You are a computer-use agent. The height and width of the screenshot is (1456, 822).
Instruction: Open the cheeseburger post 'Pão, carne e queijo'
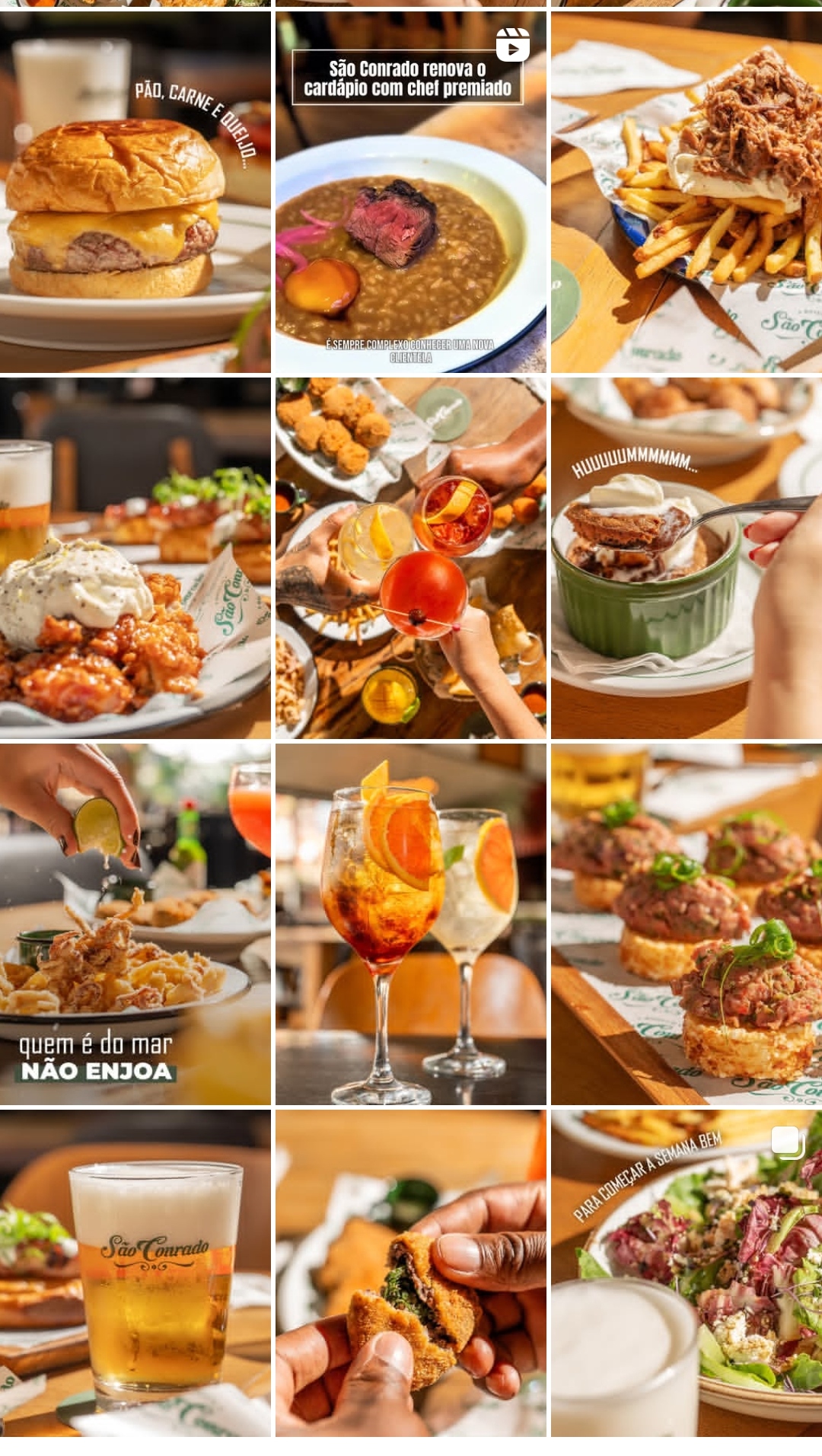pos(135,192)
